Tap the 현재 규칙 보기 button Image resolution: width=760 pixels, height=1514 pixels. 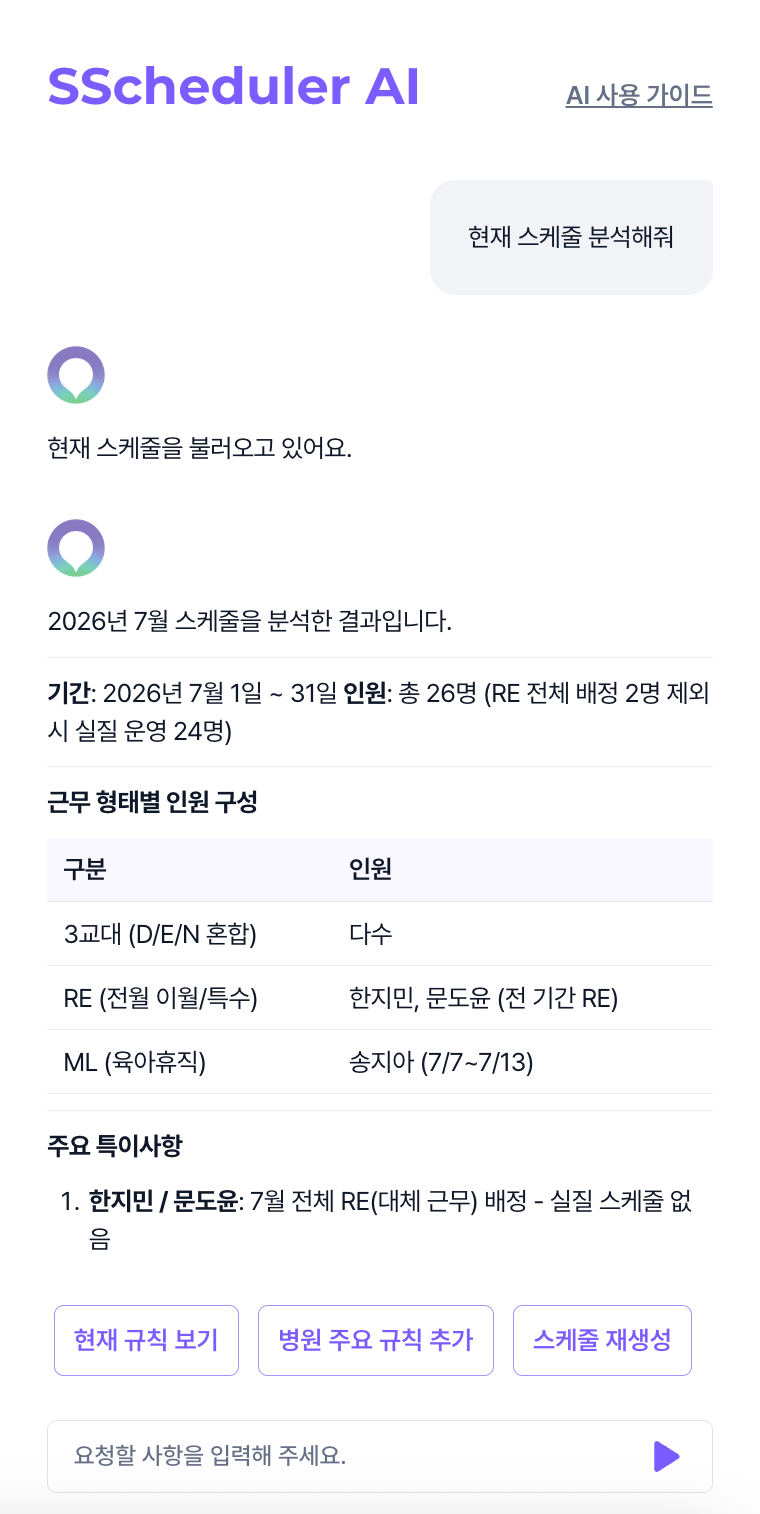pos(146,1340)
